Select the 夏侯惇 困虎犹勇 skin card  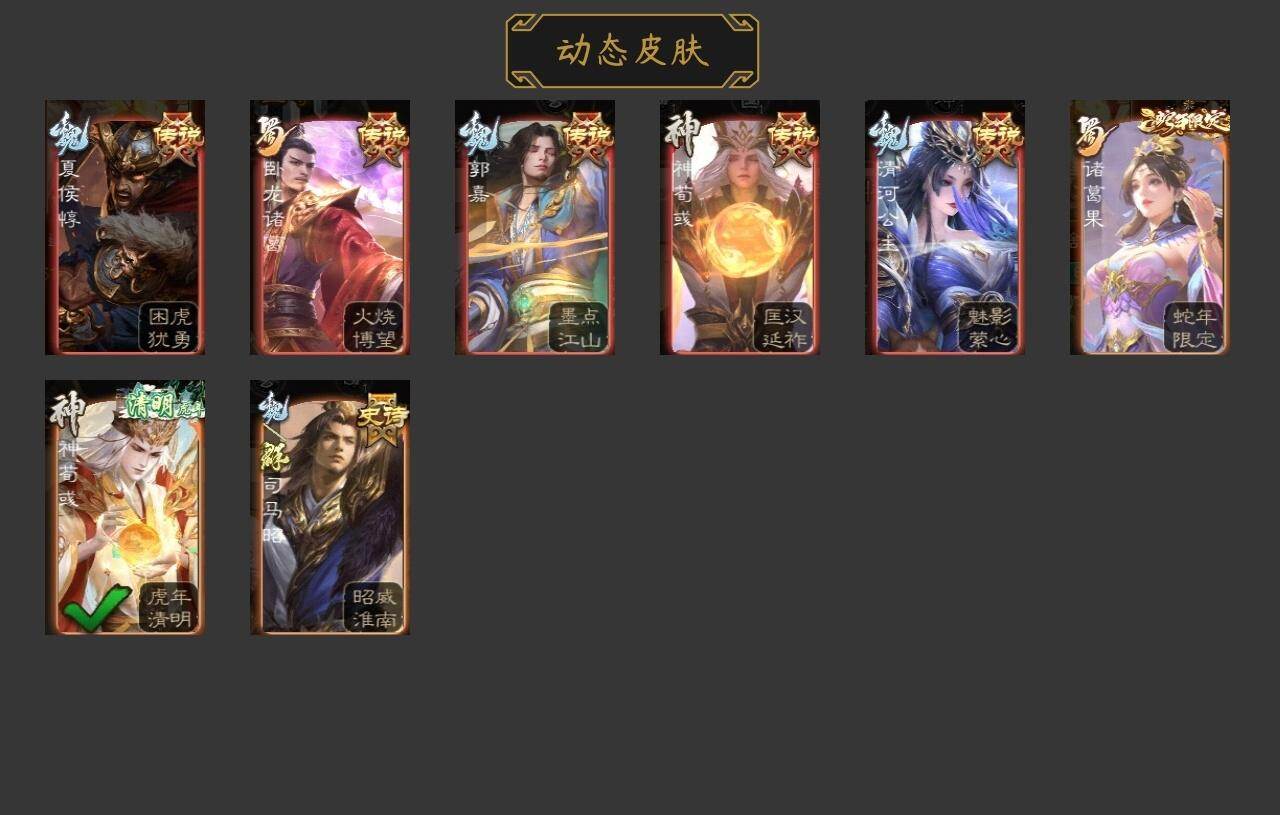125,228
